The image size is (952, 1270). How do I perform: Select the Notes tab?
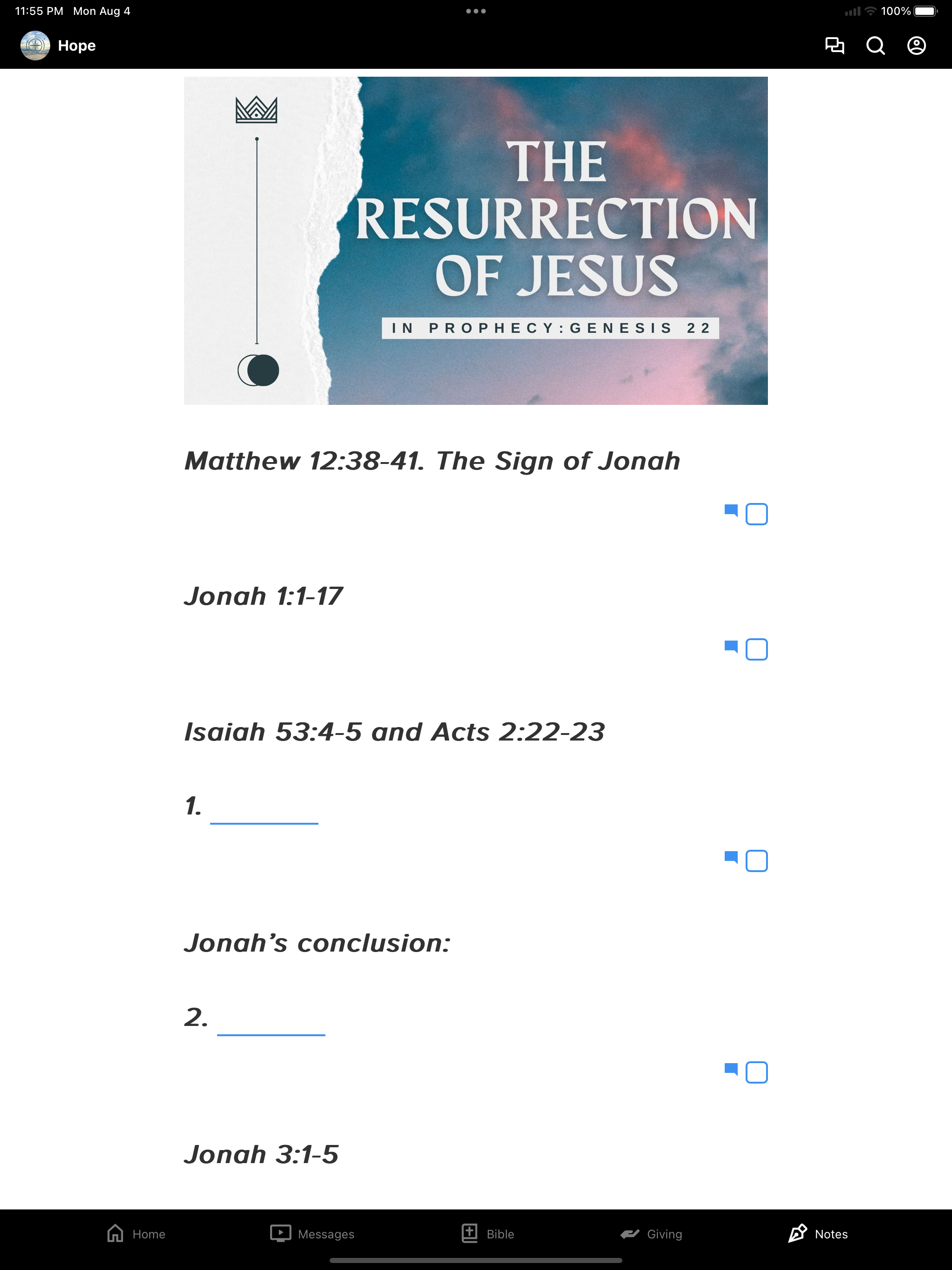pyautogui.click(x=818, y=1233)
